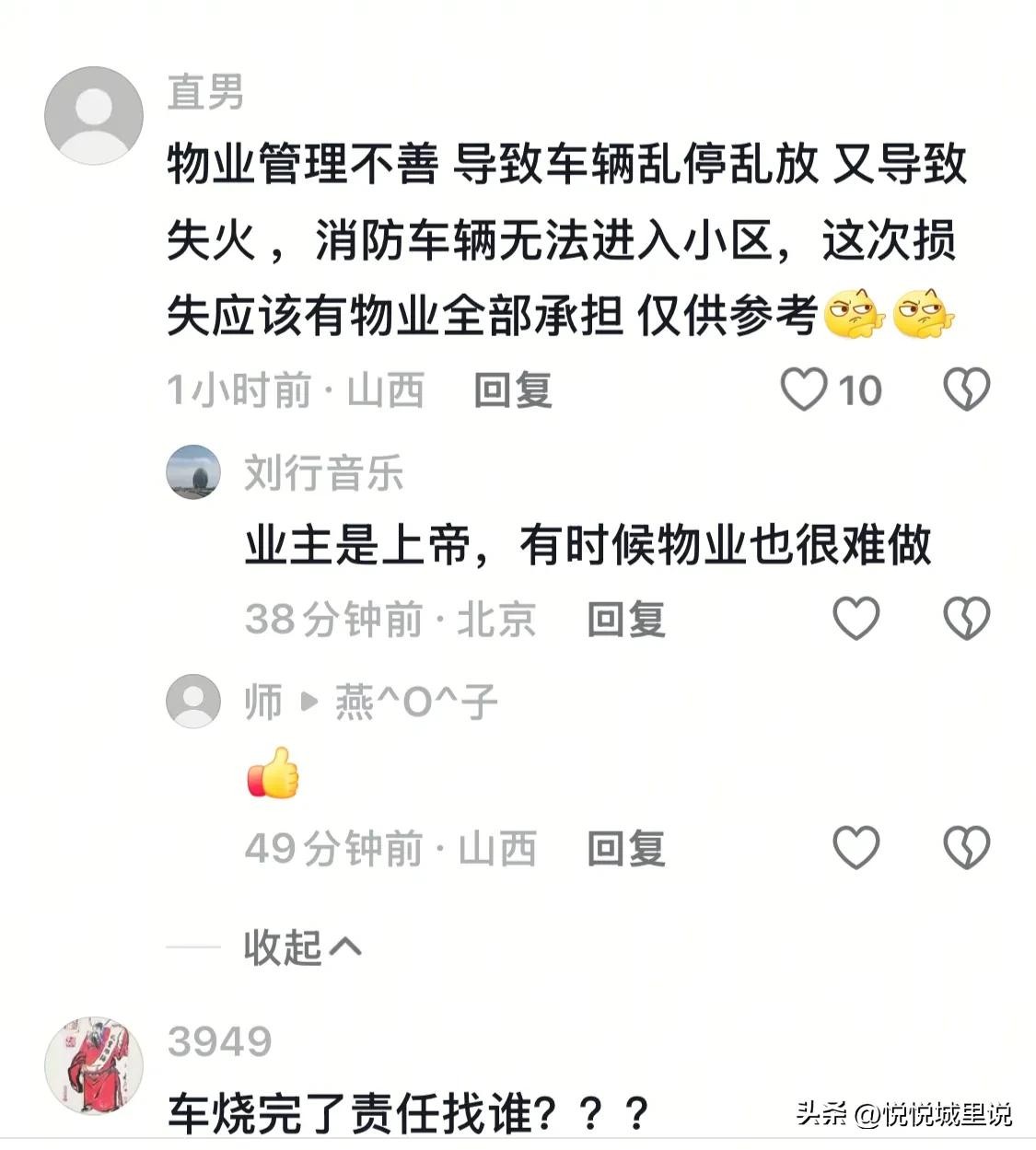Like 刘行音乐's reply
The width and height of the screenshot is (1036, 1150).
856,618
